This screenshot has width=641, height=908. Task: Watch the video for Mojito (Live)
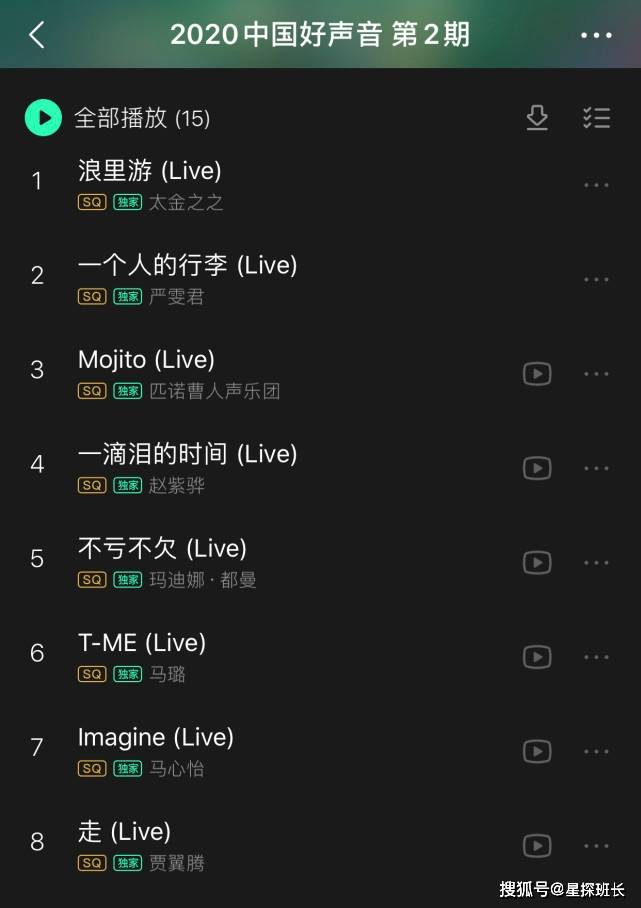point(537,374)
